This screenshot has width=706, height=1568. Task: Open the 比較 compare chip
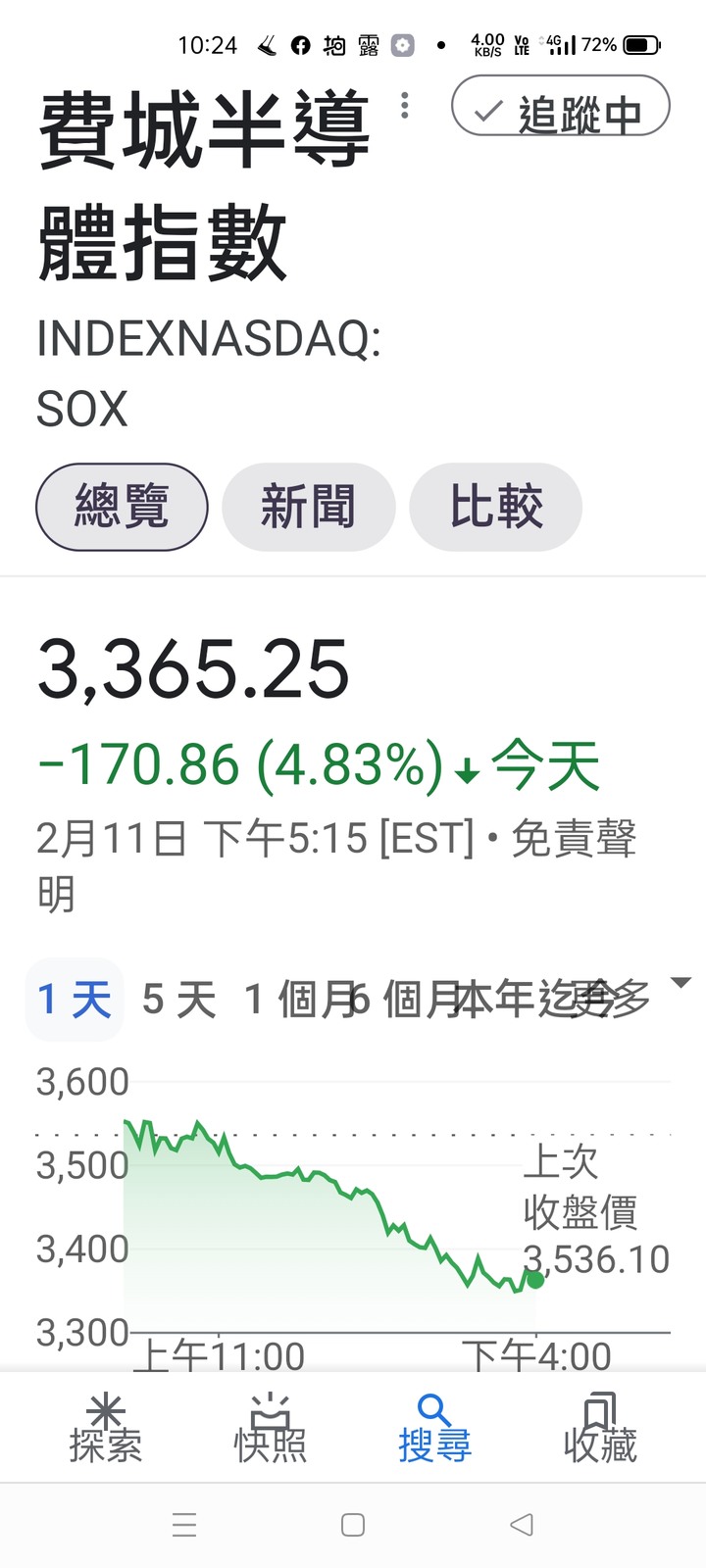[x=495, y=507]
